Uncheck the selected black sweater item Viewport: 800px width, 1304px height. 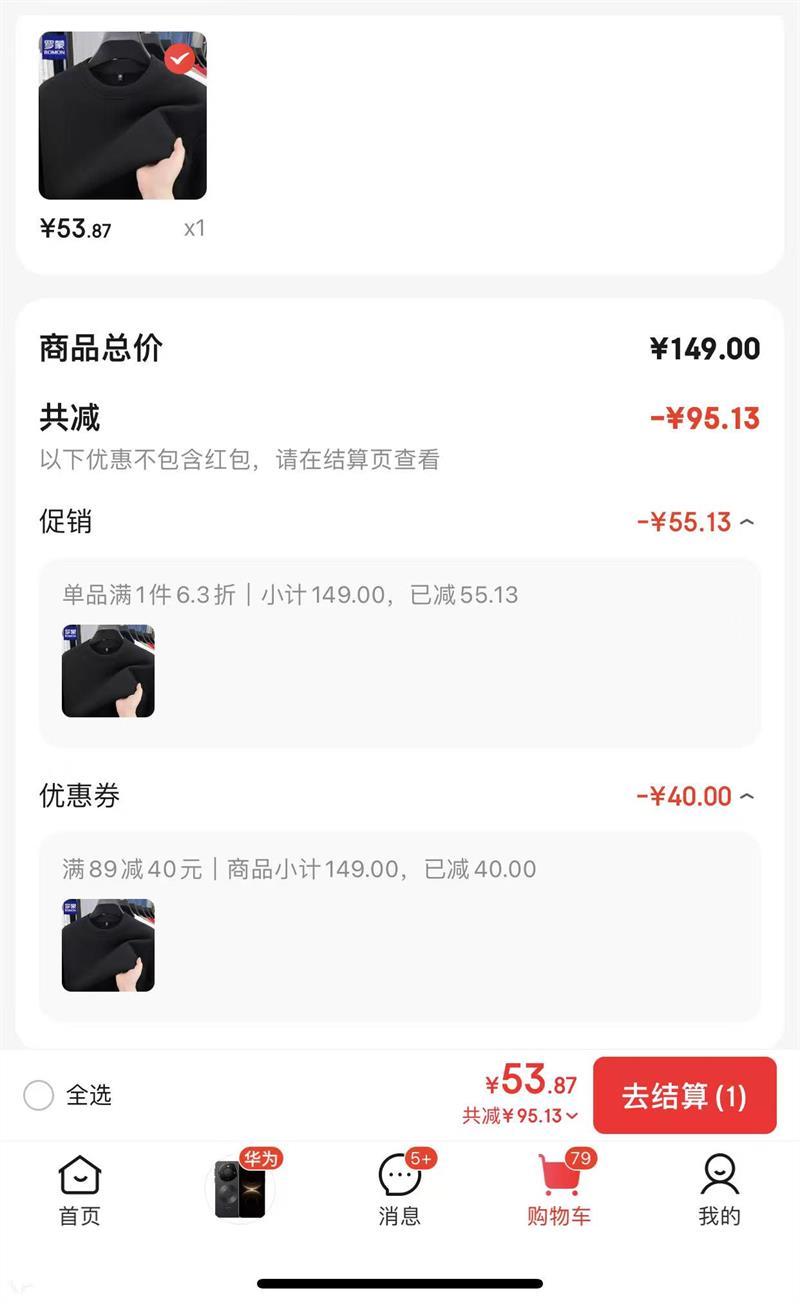coord(180,58)
